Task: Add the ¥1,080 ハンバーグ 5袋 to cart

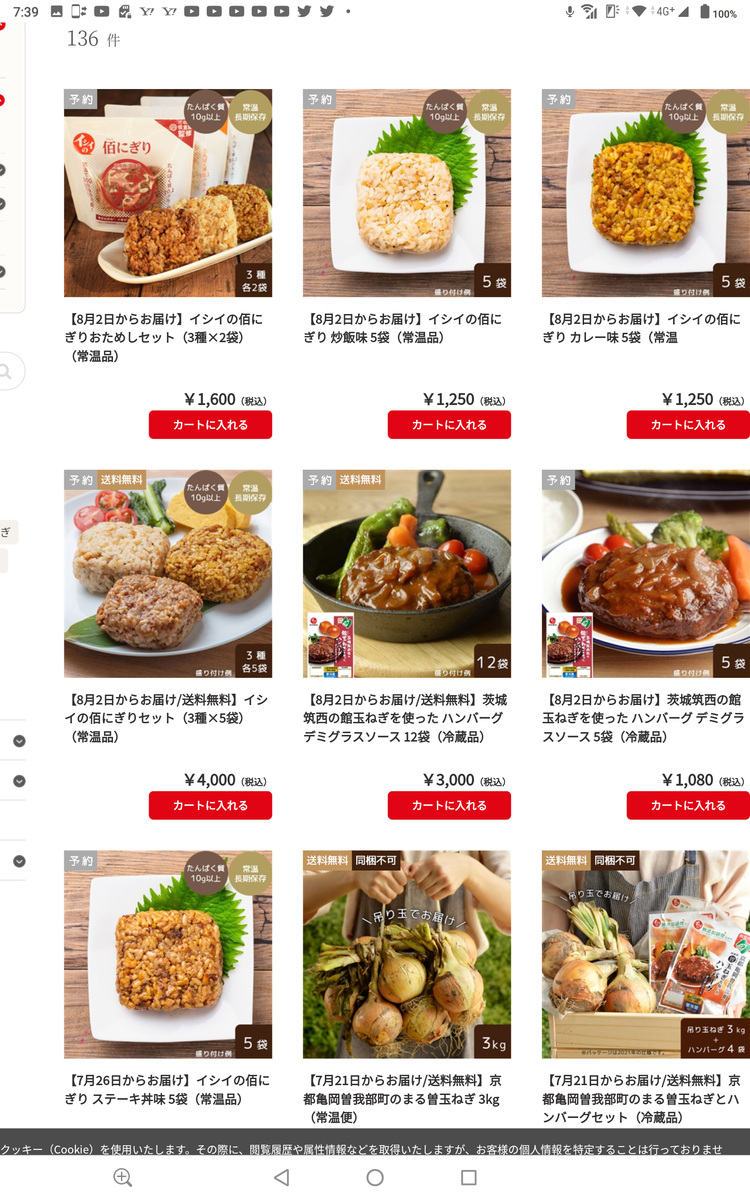Action: 688,805
